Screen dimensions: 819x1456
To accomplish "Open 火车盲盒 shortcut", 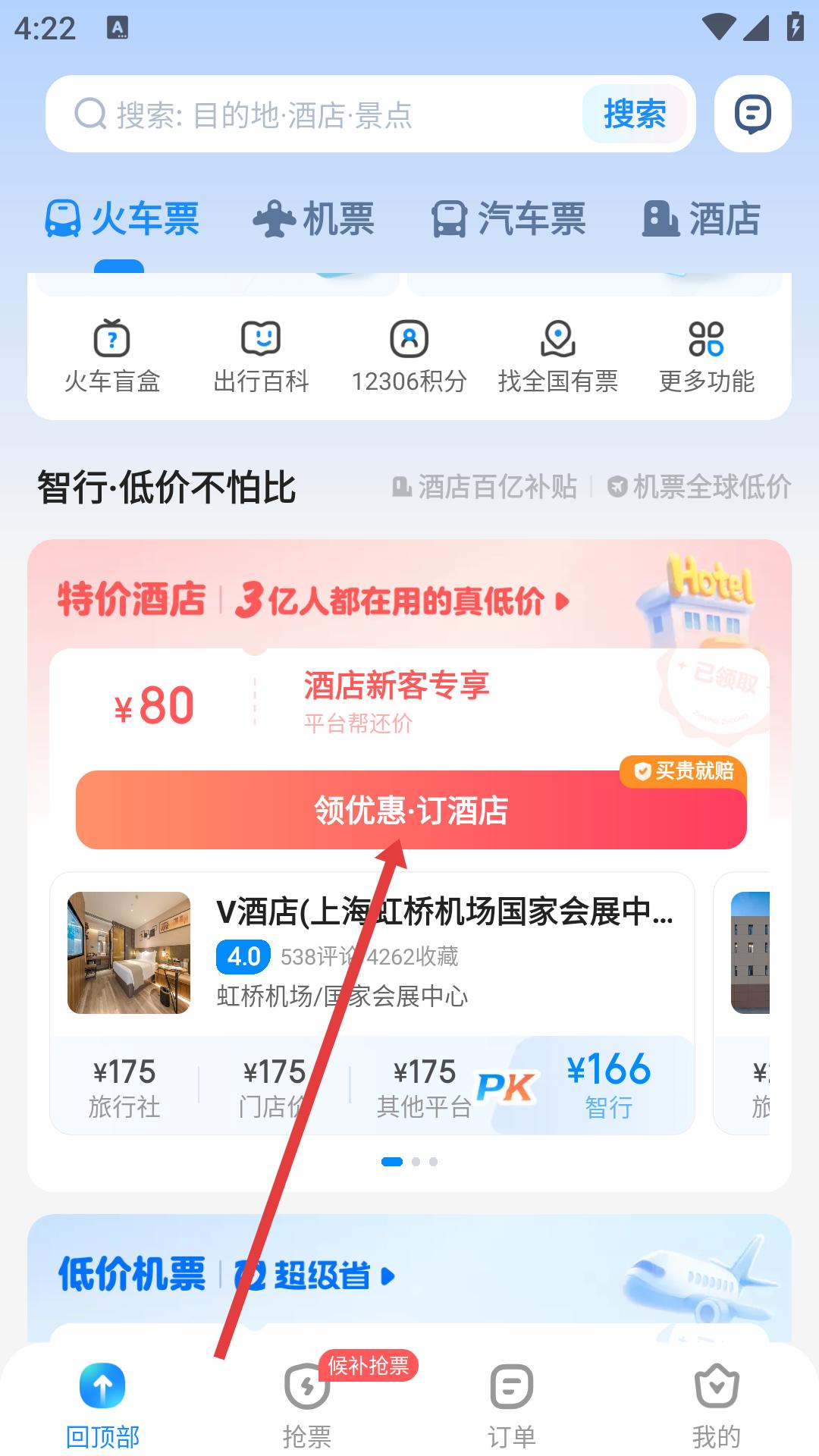I will [112, 356].
